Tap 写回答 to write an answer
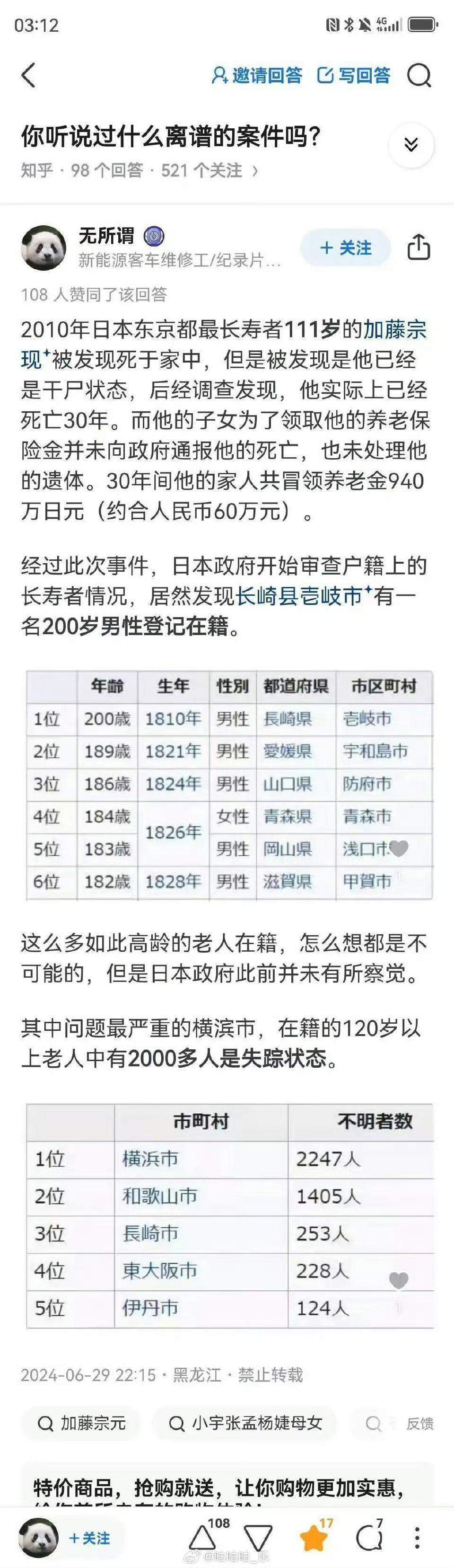This screenshot has height=1568, width=454. click(354, 75)
